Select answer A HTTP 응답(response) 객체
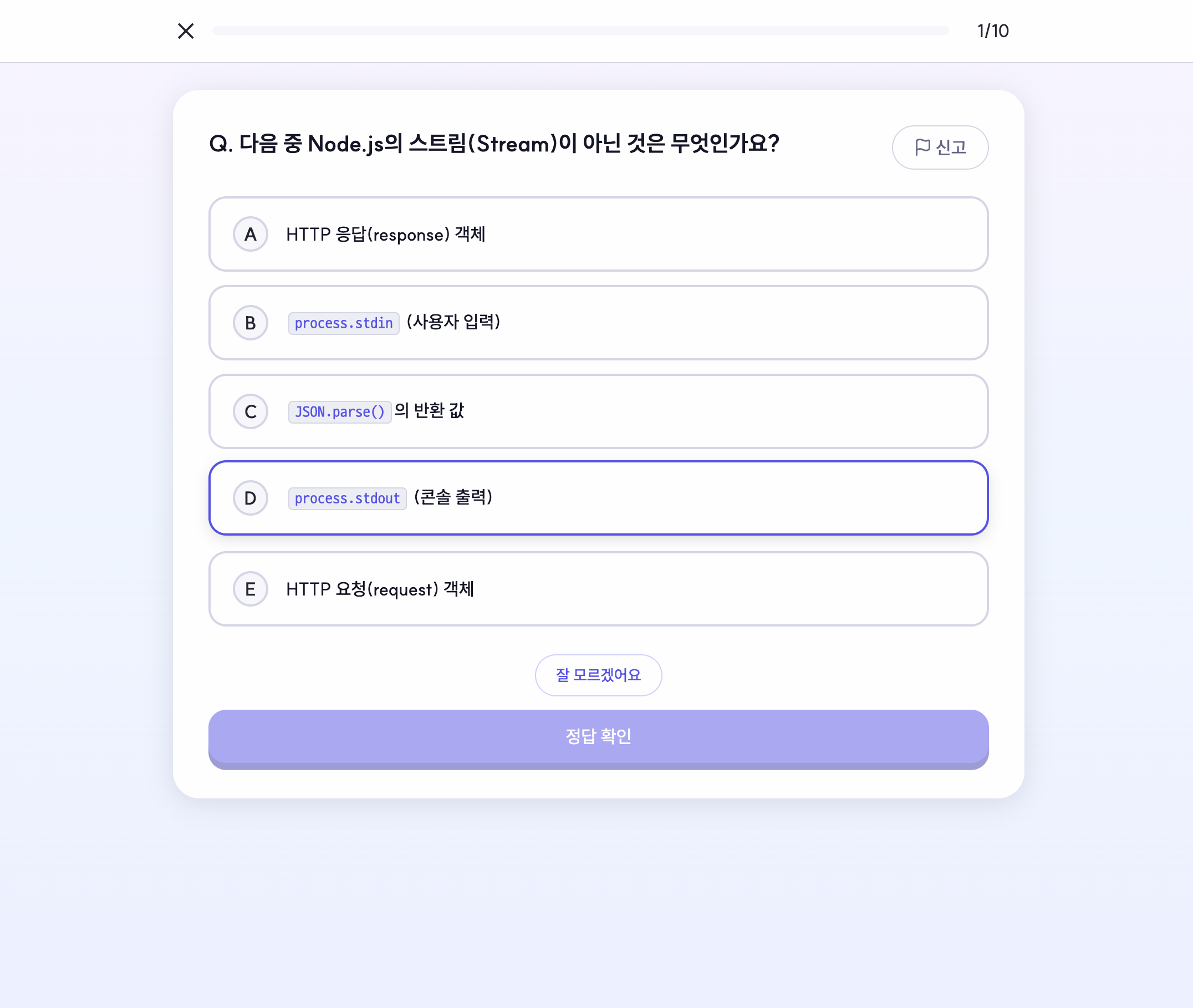 pyautogui.click(x=598, y=235)
